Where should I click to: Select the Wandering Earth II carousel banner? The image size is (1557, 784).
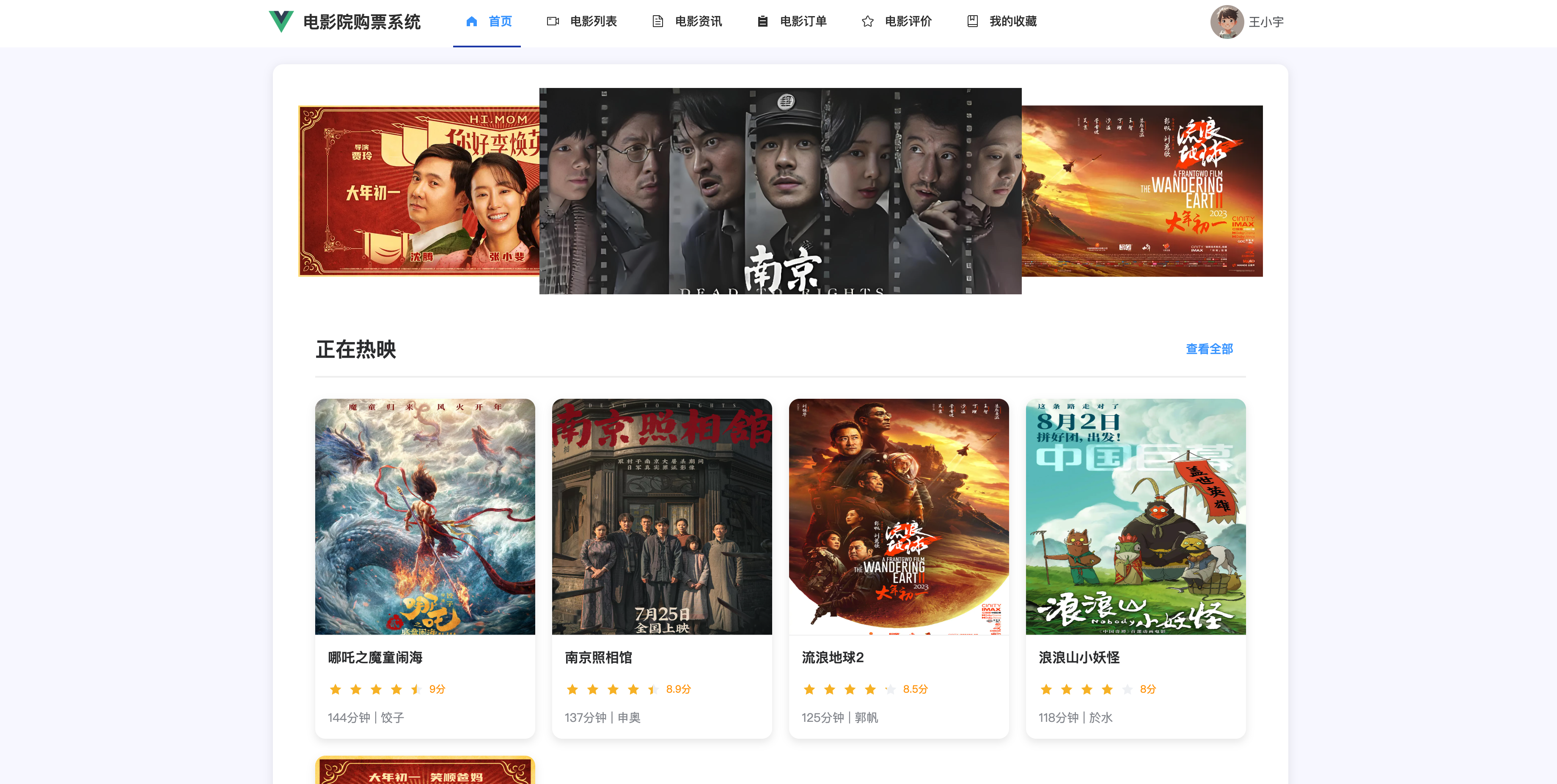[x=1142, y=192]
